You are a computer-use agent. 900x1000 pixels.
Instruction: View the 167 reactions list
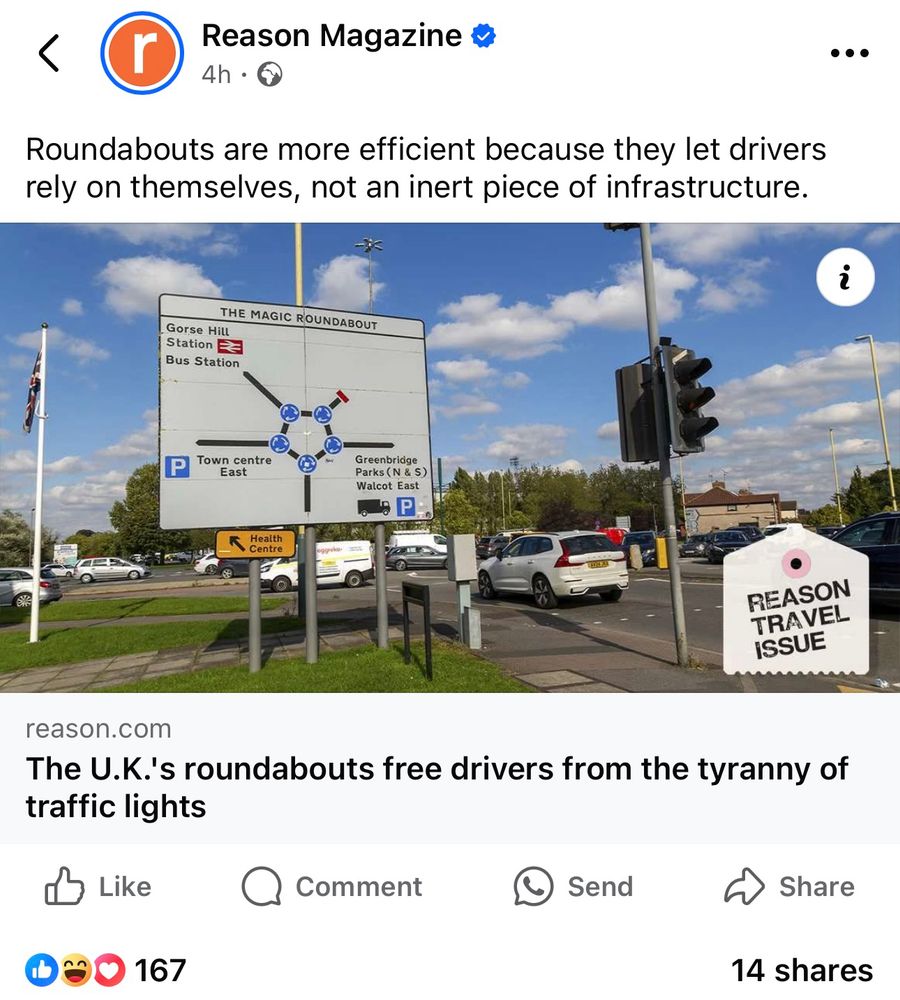[x=106, y=969]
